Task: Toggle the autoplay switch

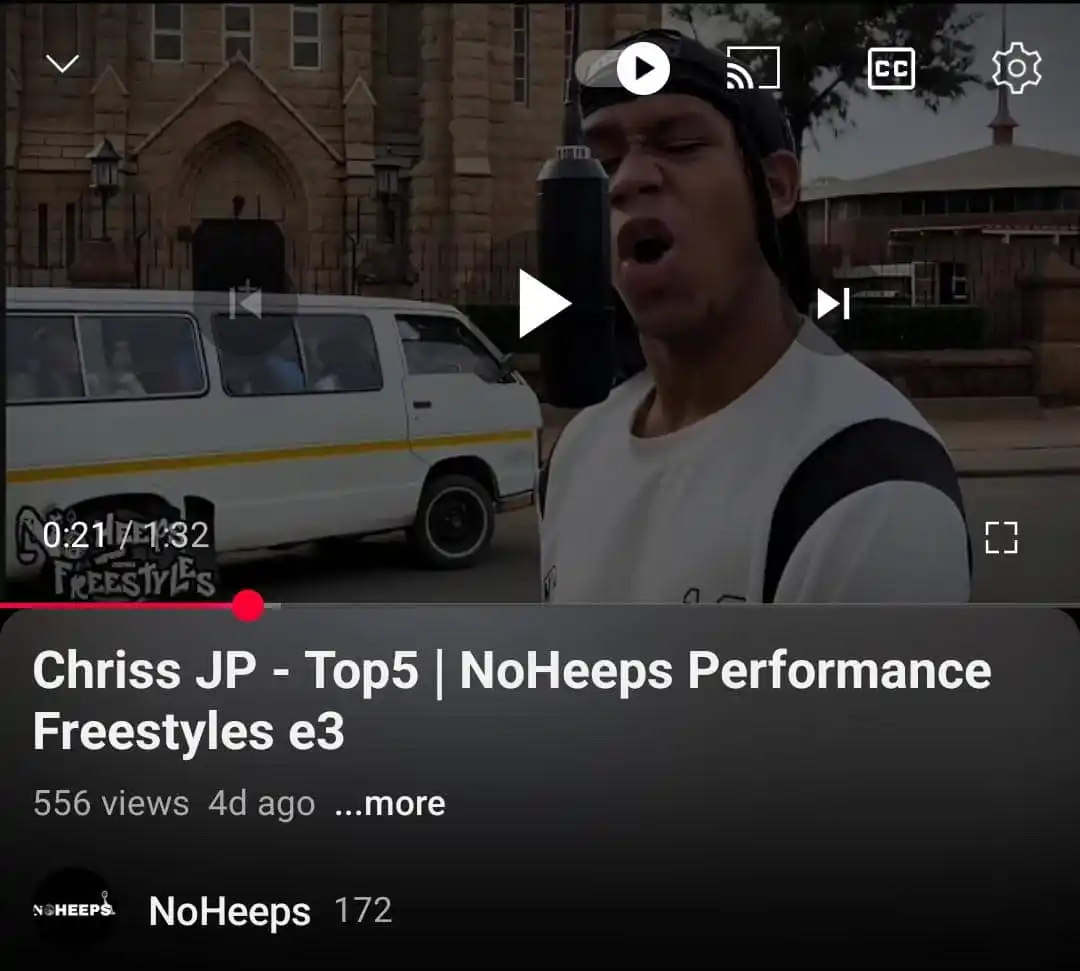Action: coord(625,69)
